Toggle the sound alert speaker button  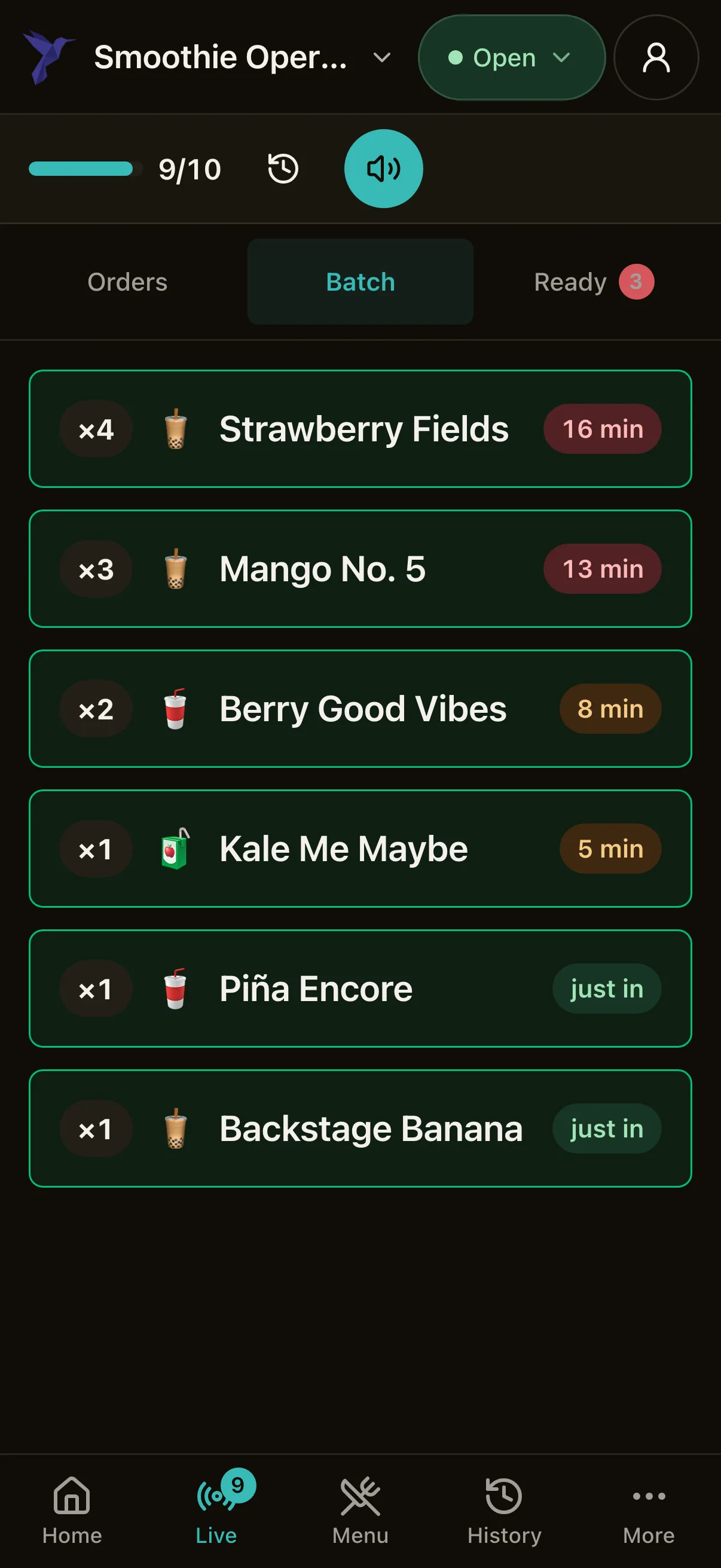tap(383, 169)
